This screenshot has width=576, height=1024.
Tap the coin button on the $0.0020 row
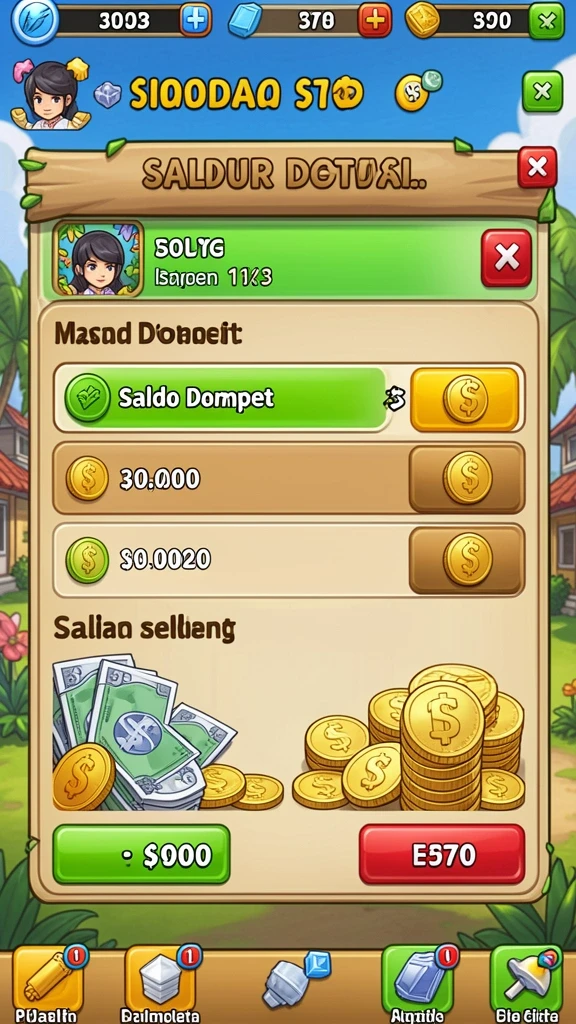(x=466, y=560)
